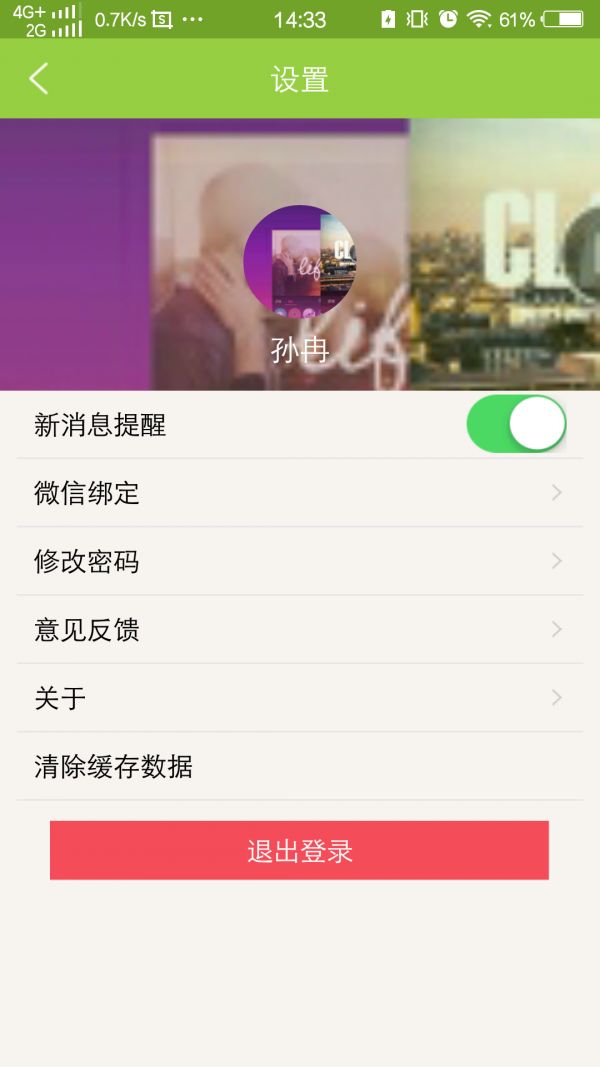This screenshot has width=600, height=1067.
Task: Open the 关于 page
Action: (x=299, y=698)
